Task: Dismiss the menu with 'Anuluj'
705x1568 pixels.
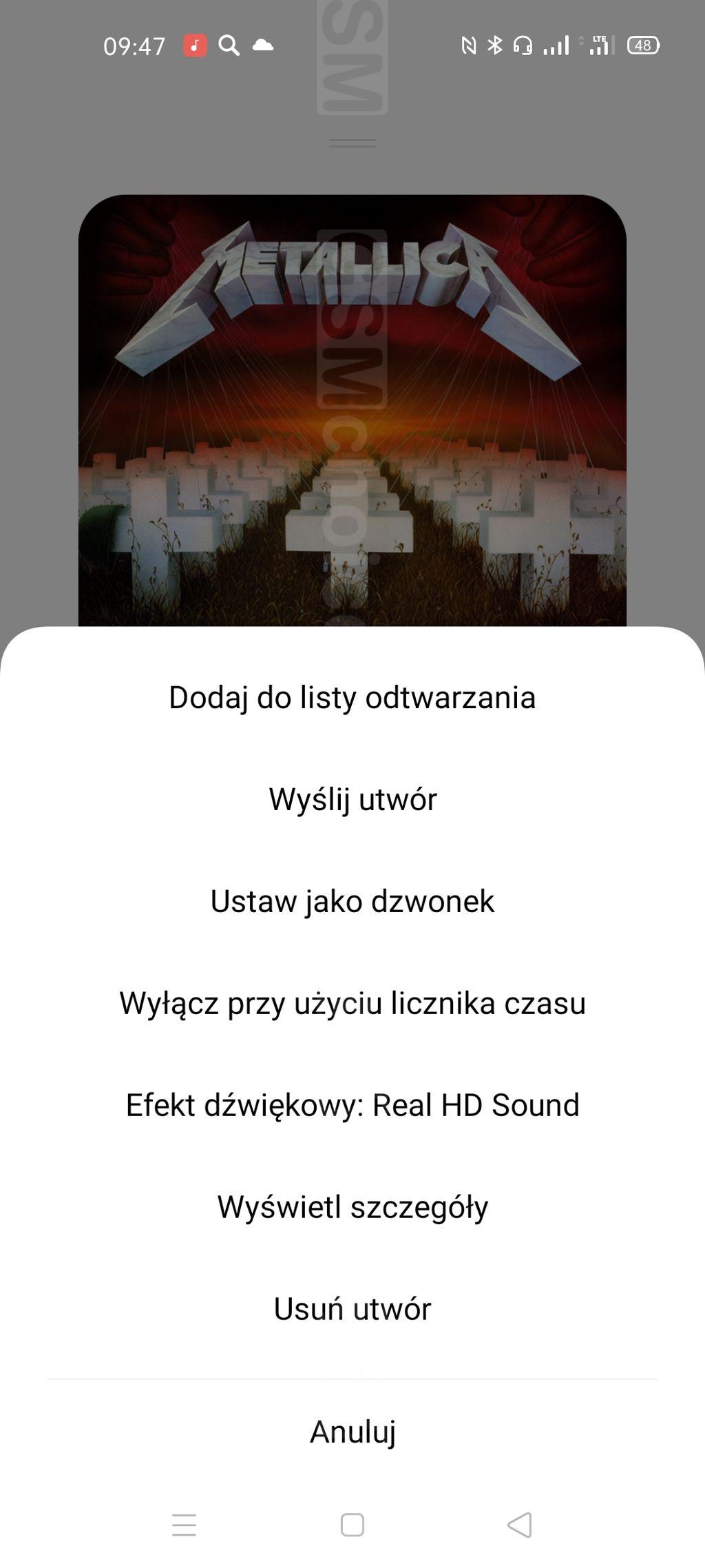Action: (x=352, y=1432)
